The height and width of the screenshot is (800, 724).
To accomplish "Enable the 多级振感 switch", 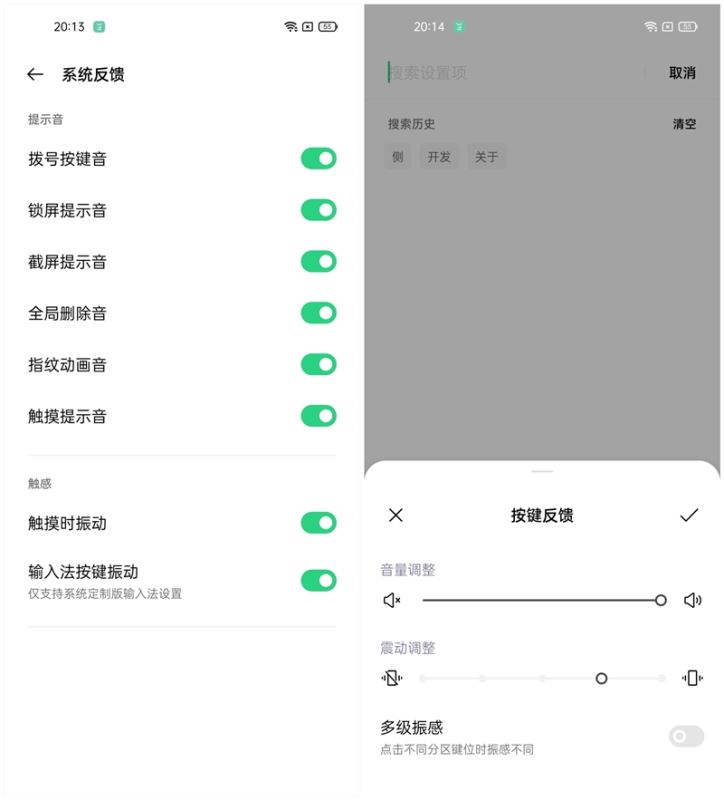I will pos(685,735).
